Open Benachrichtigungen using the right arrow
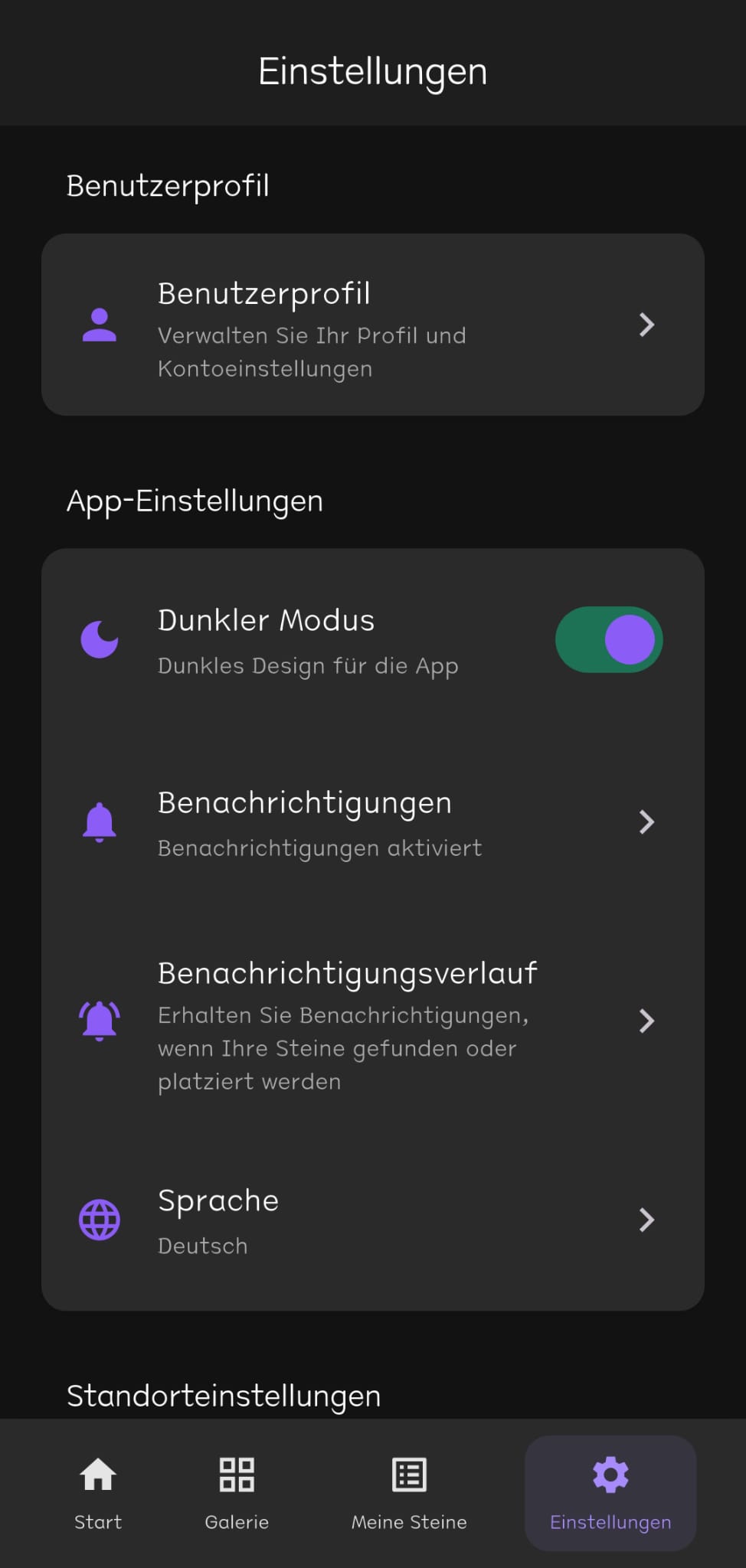The height and width of the screenshot is (1568, 746). [647, 823]
